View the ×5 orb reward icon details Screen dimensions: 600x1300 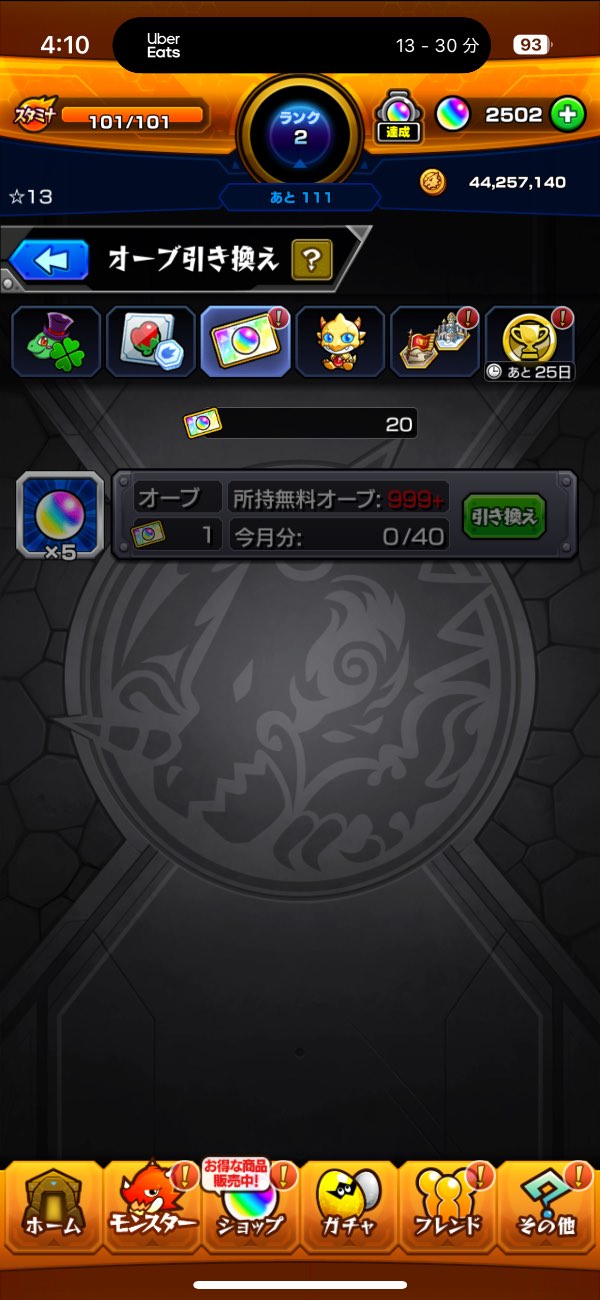[x=59, y=517]
